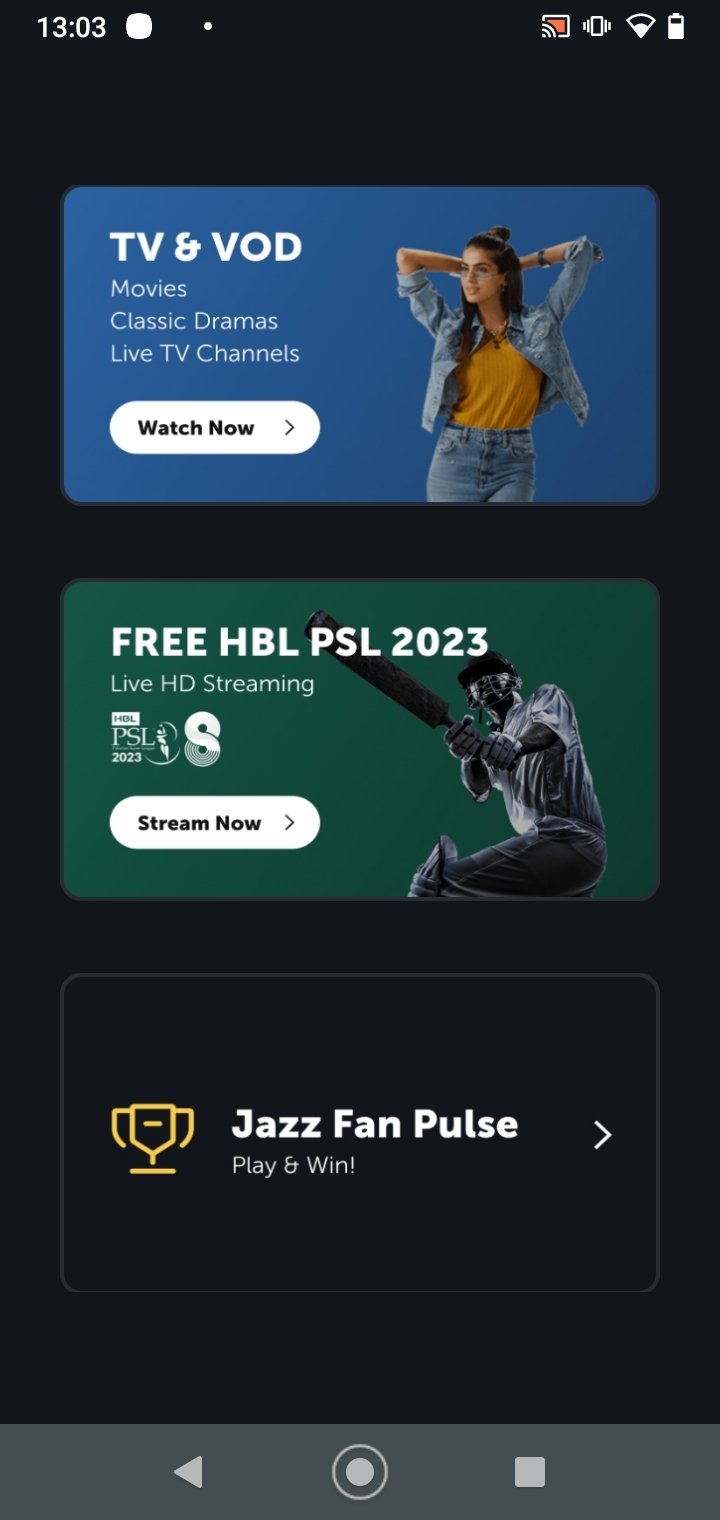Tap Watch Now on TV & VOD

coord(214,428)
